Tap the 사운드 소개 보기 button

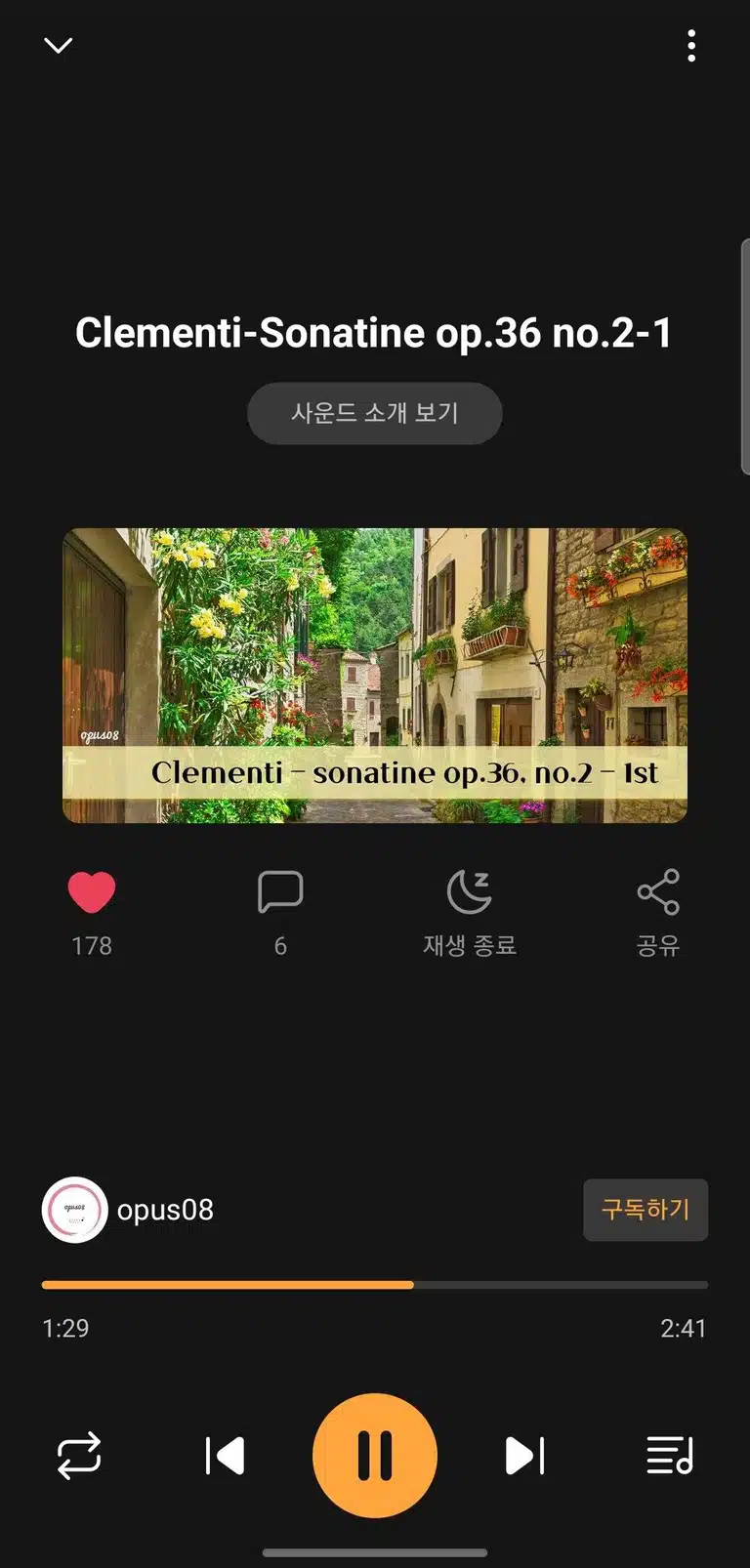pos(375,413)
